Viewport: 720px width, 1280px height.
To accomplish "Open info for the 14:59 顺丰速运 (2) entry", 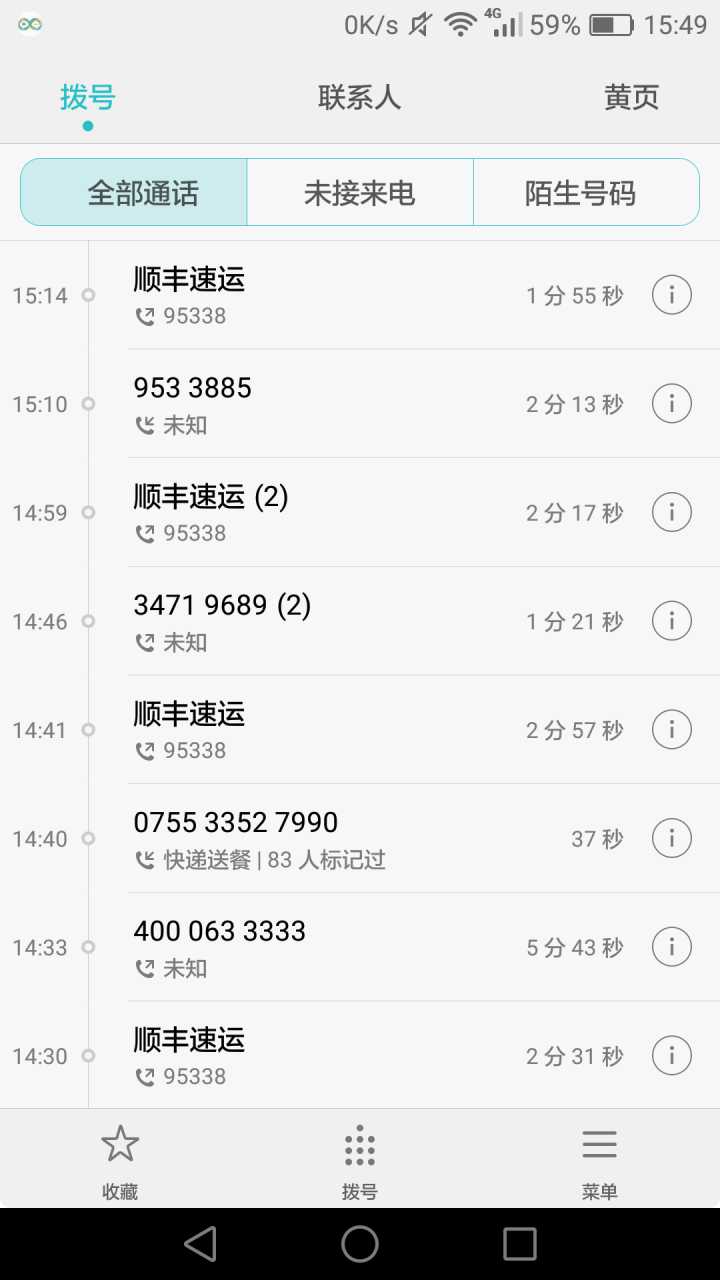I will click(x=672, y=512).
